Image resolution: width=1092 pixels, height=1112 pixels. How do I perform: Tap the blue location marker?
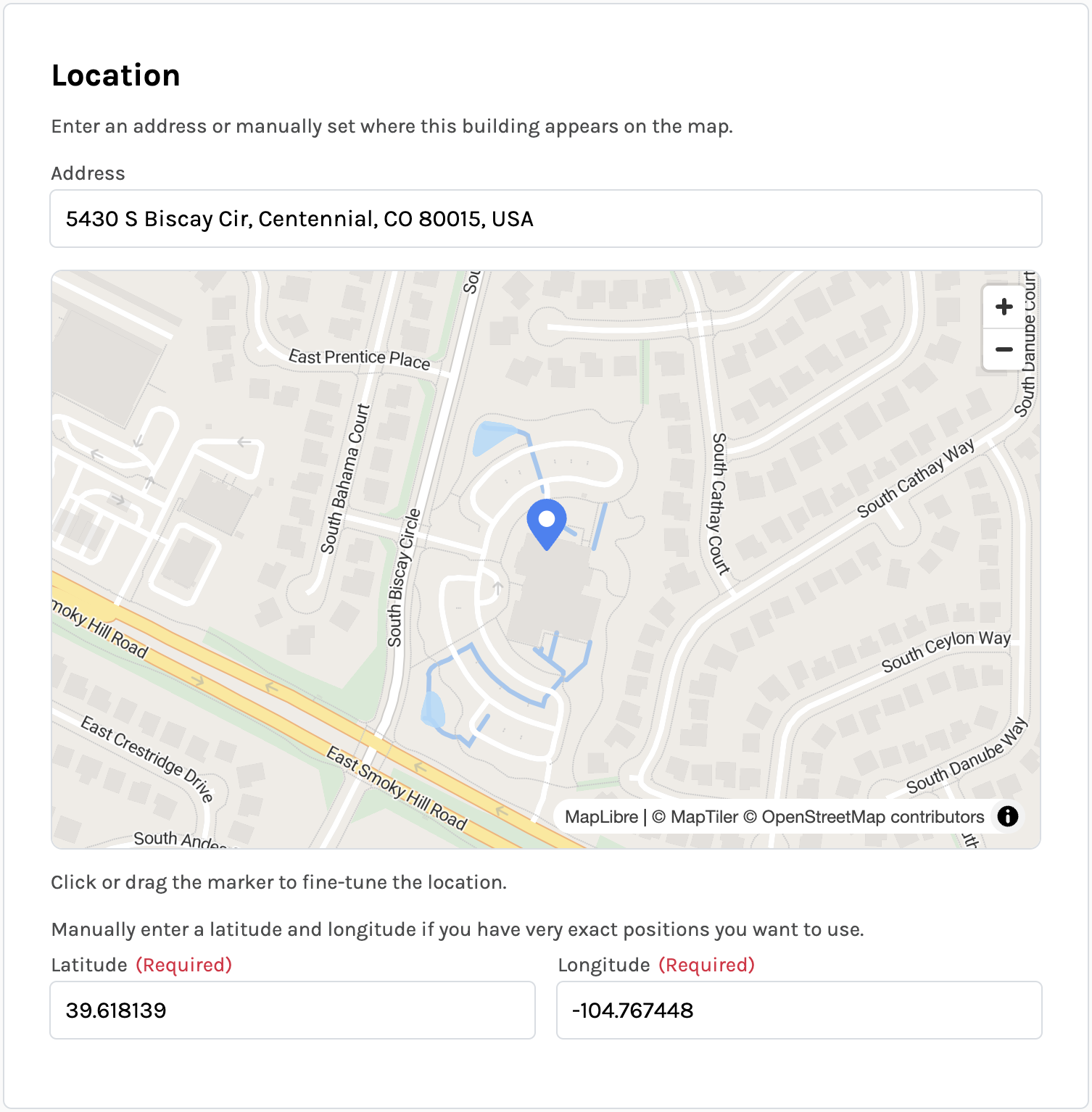[x=547, y=522]
